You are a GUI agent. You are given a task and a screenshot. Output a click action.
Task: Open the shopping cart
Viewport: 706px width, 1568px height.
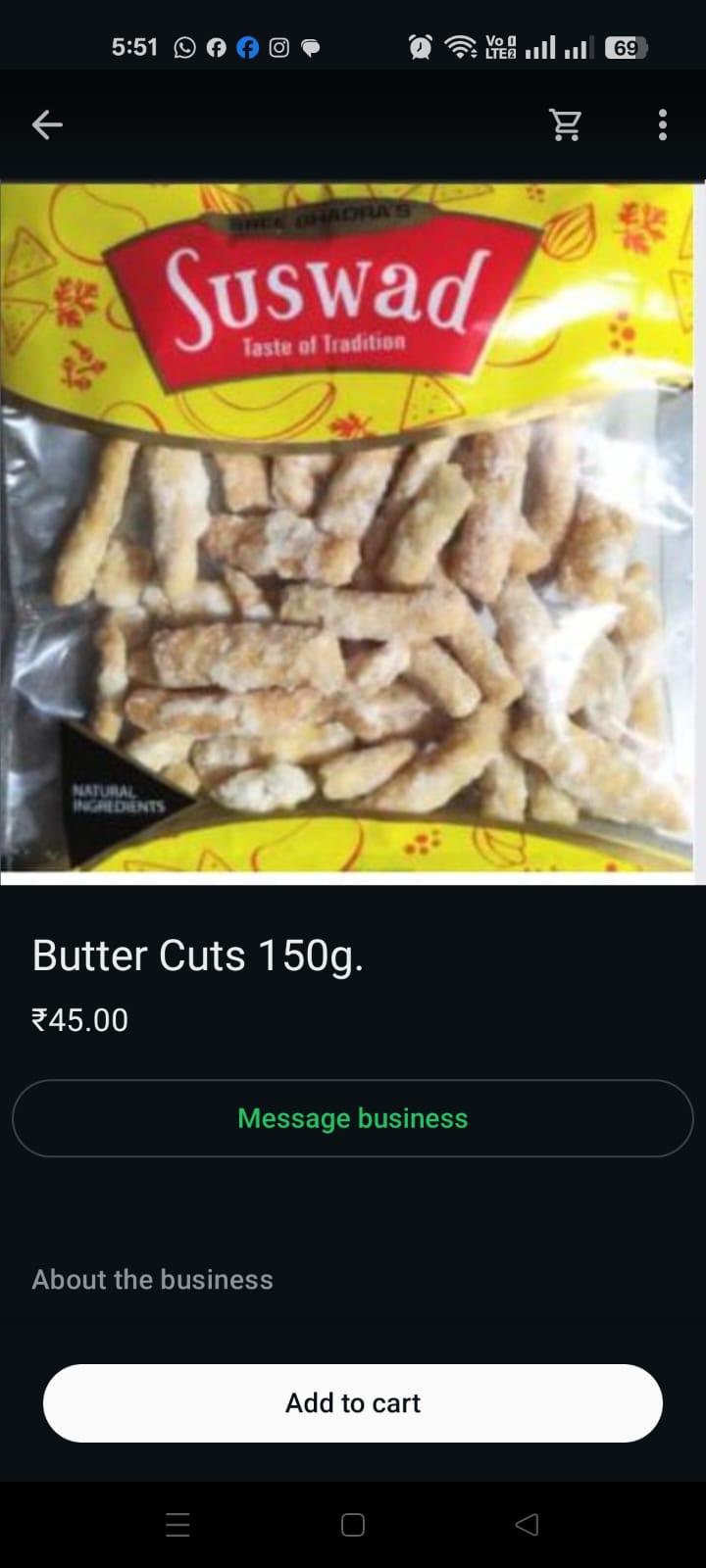566,124
